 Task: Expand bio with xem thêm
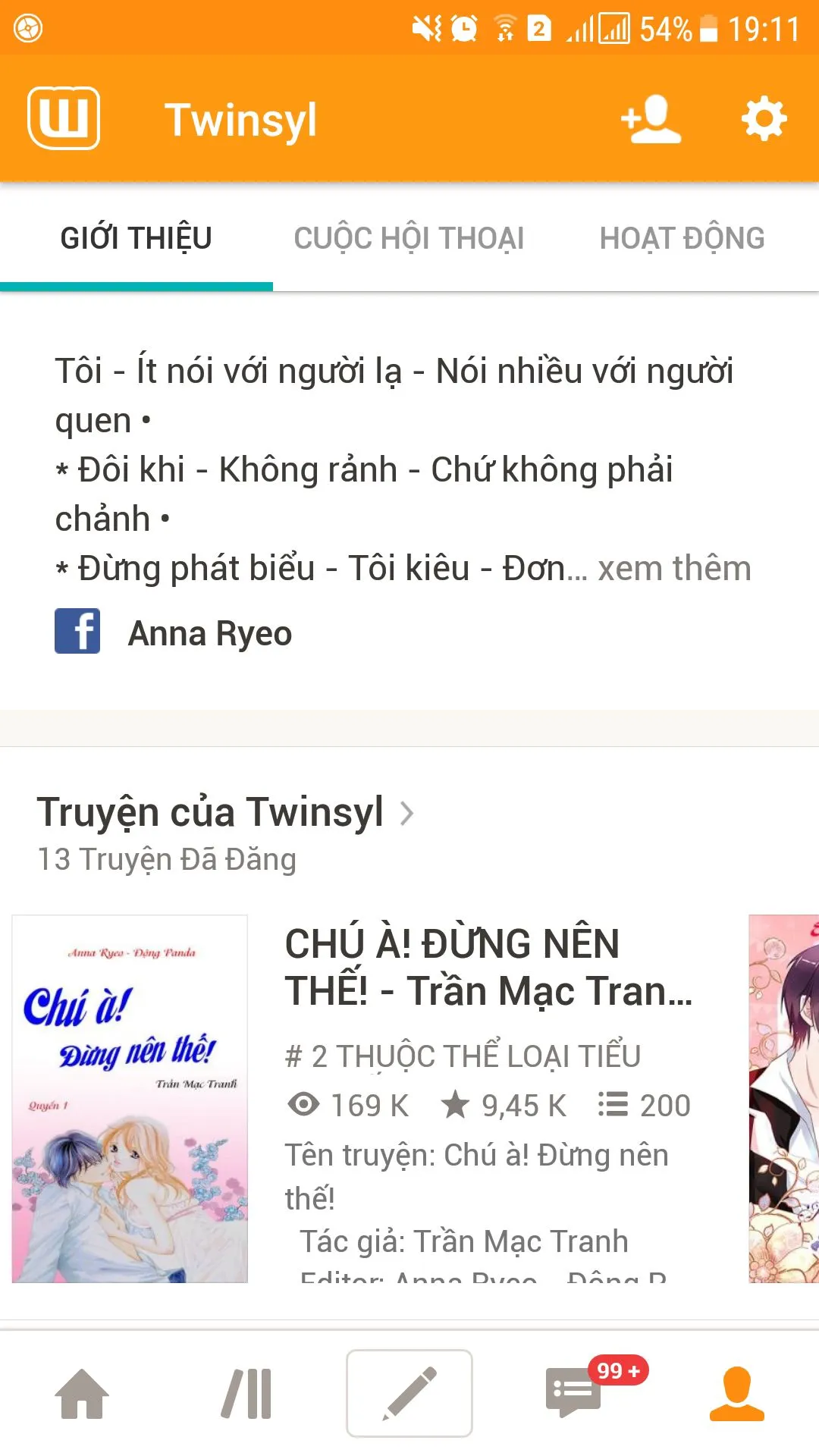click(674, 569)
